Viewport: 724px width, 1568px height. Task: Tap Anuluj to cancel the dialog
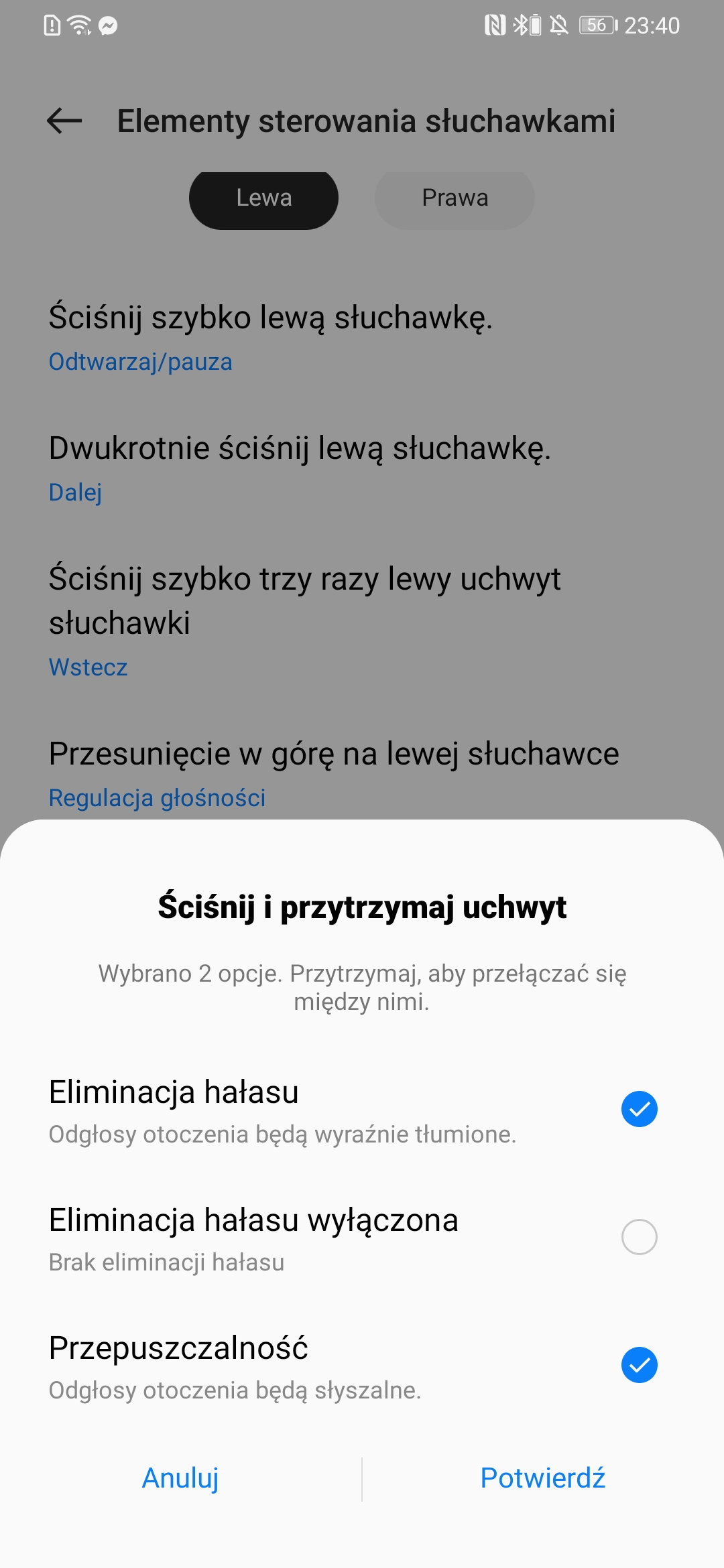(180, 1478)
